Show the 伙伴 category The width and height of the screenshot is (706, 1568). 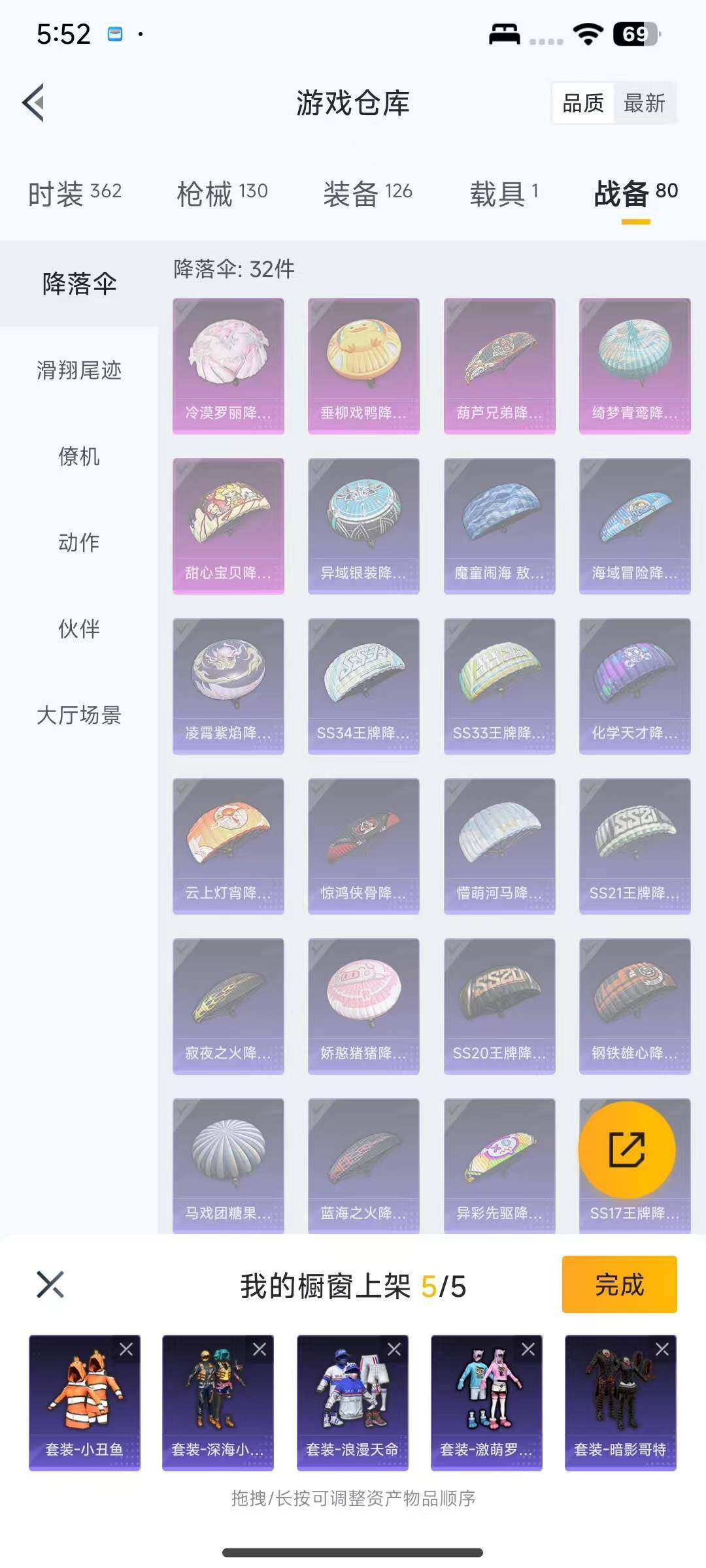(x=79, y=629)
